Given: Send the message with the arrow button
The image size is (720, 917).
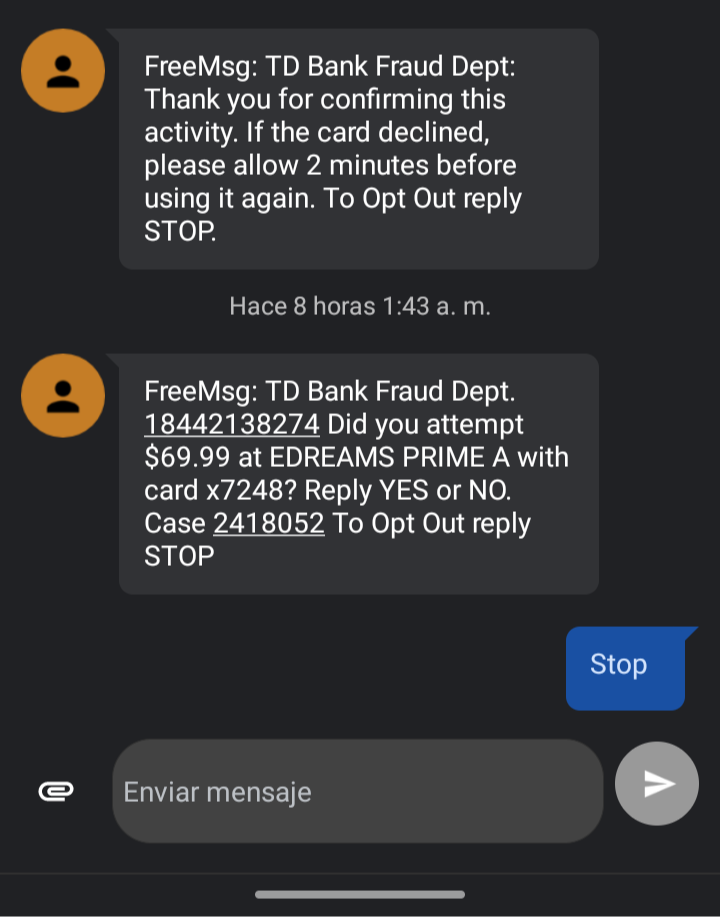Looking at the screenshot, I should [656, 784].
